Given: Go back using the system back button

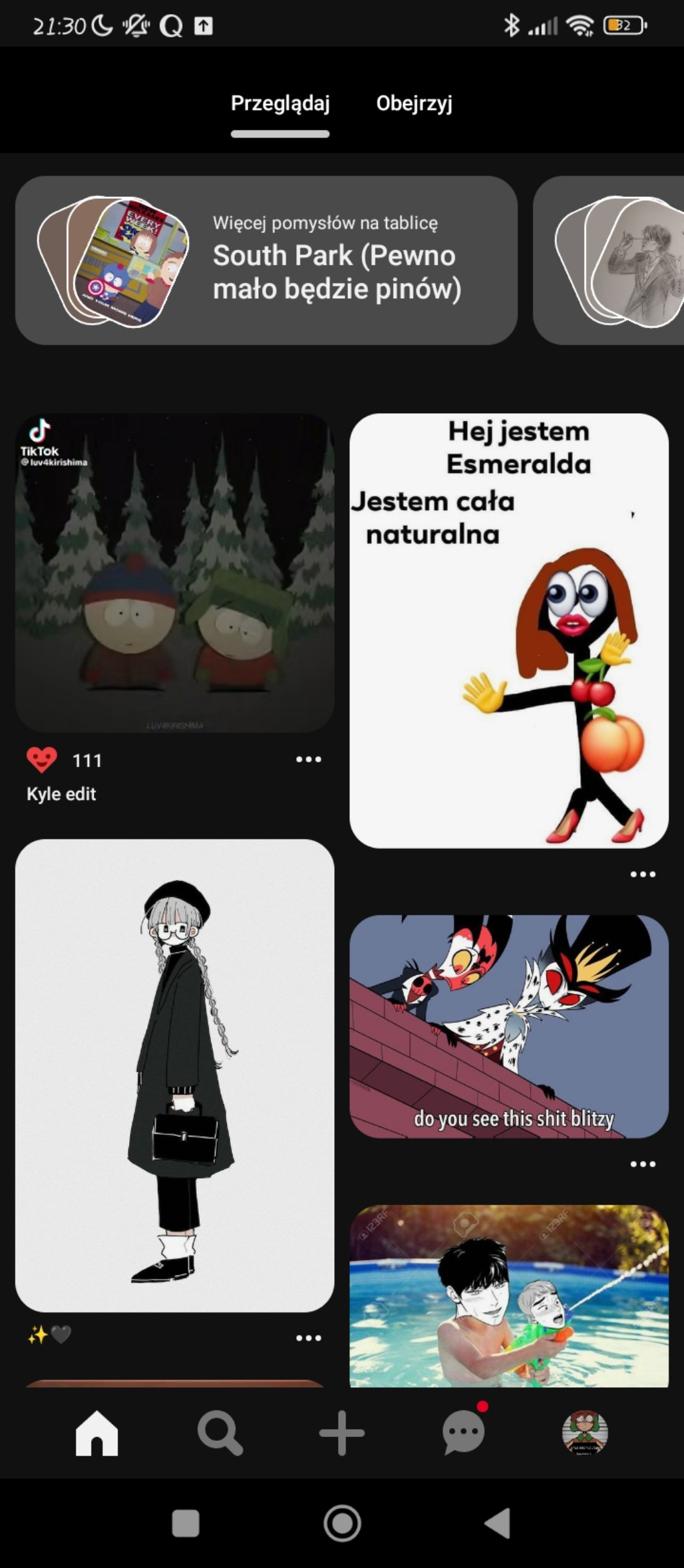Looking at the screenshot, I should coord(498,1523).
